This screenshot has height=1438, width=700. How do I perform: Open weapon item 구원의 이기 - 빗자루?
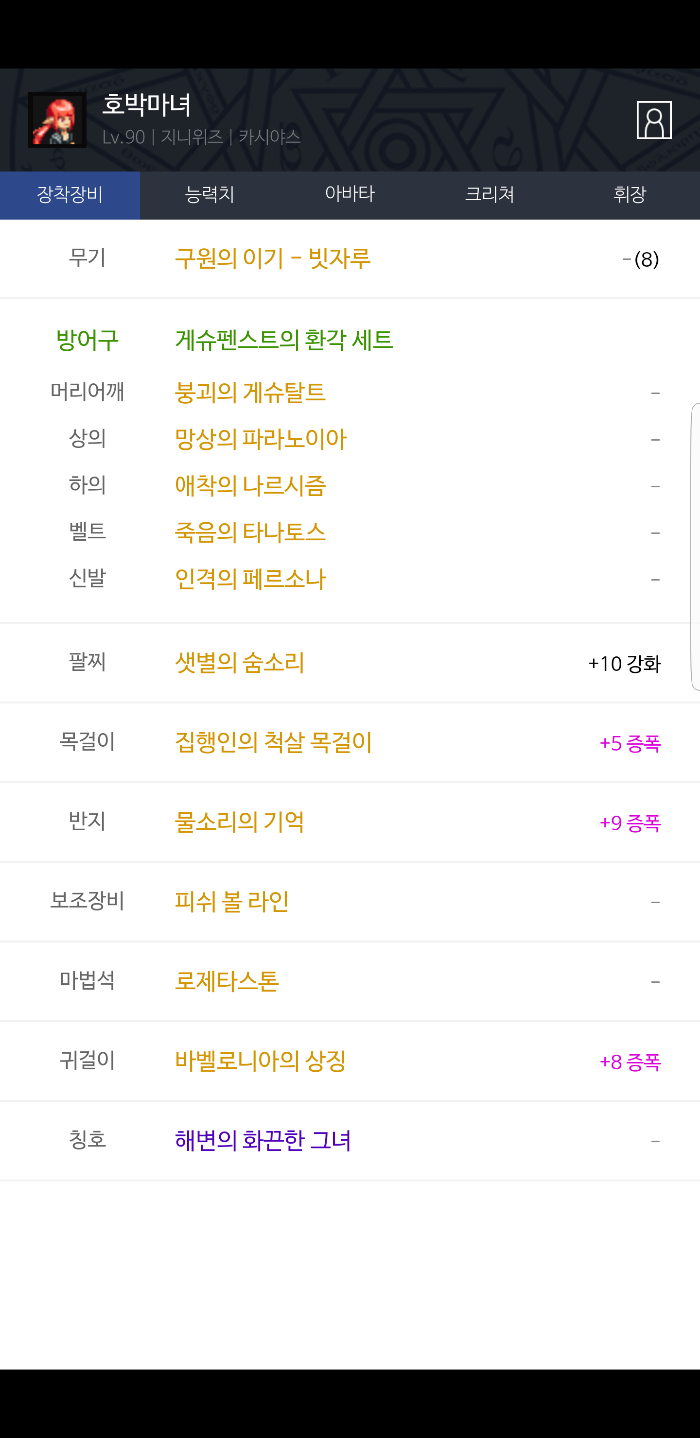pyautogui.click(x=273, y=259)
